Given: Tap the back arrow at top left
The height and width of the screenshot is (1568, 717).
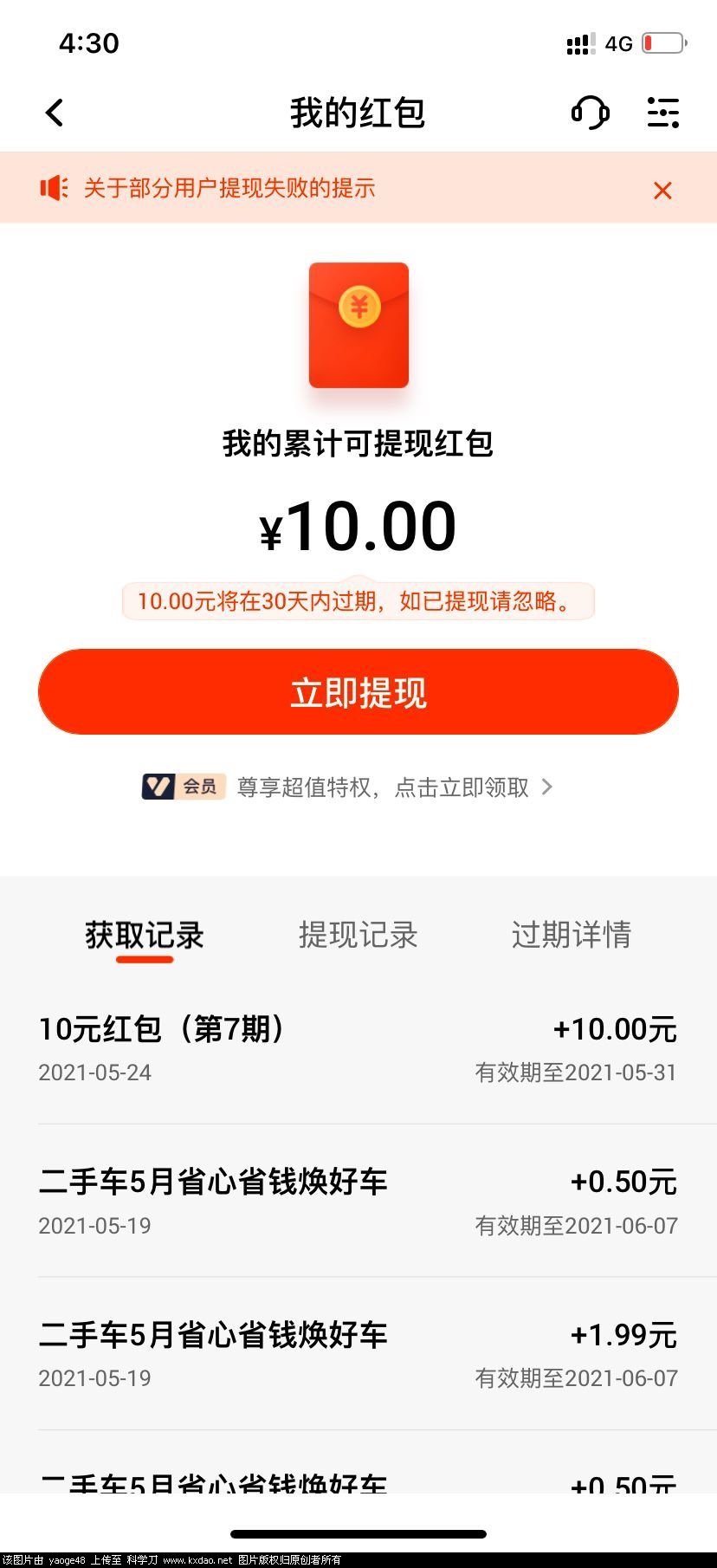Looking at the screenshot, I should click(55, 113).
